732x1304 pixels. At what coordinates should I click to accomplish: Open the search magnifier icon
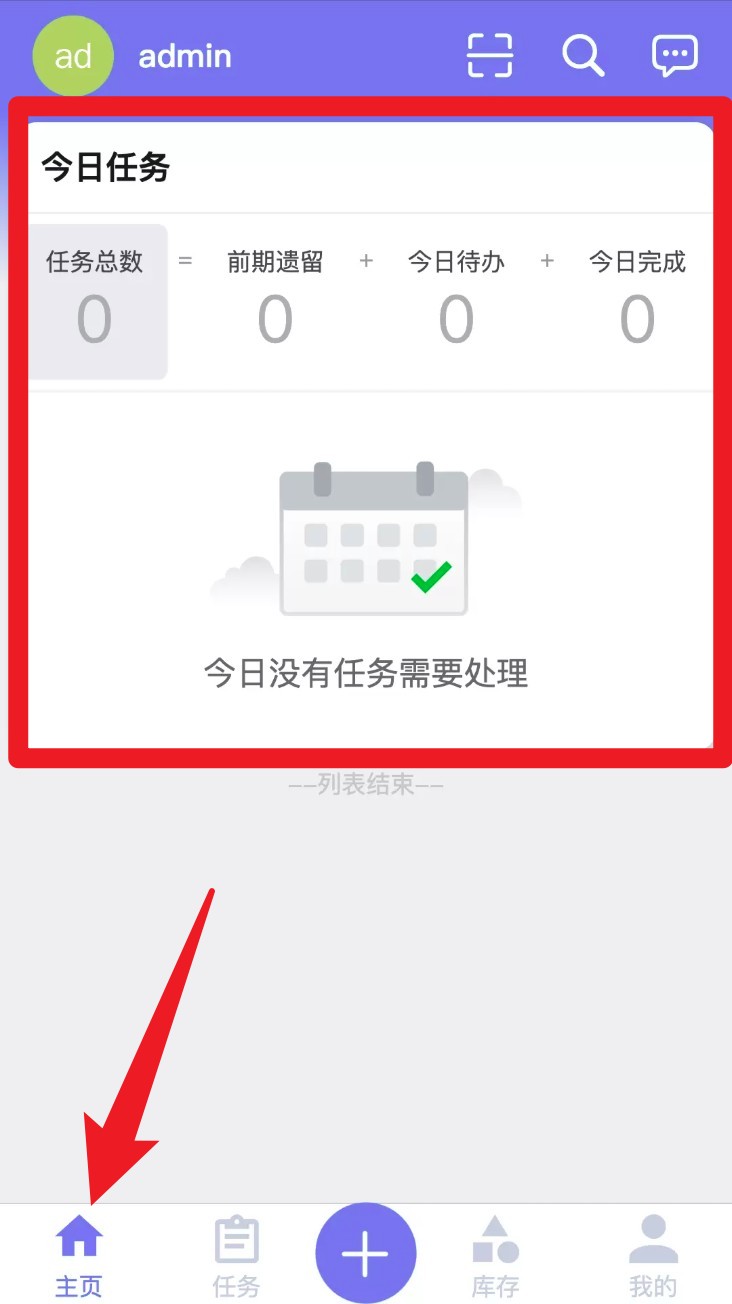pyautogui.click(x=582, y=55)
